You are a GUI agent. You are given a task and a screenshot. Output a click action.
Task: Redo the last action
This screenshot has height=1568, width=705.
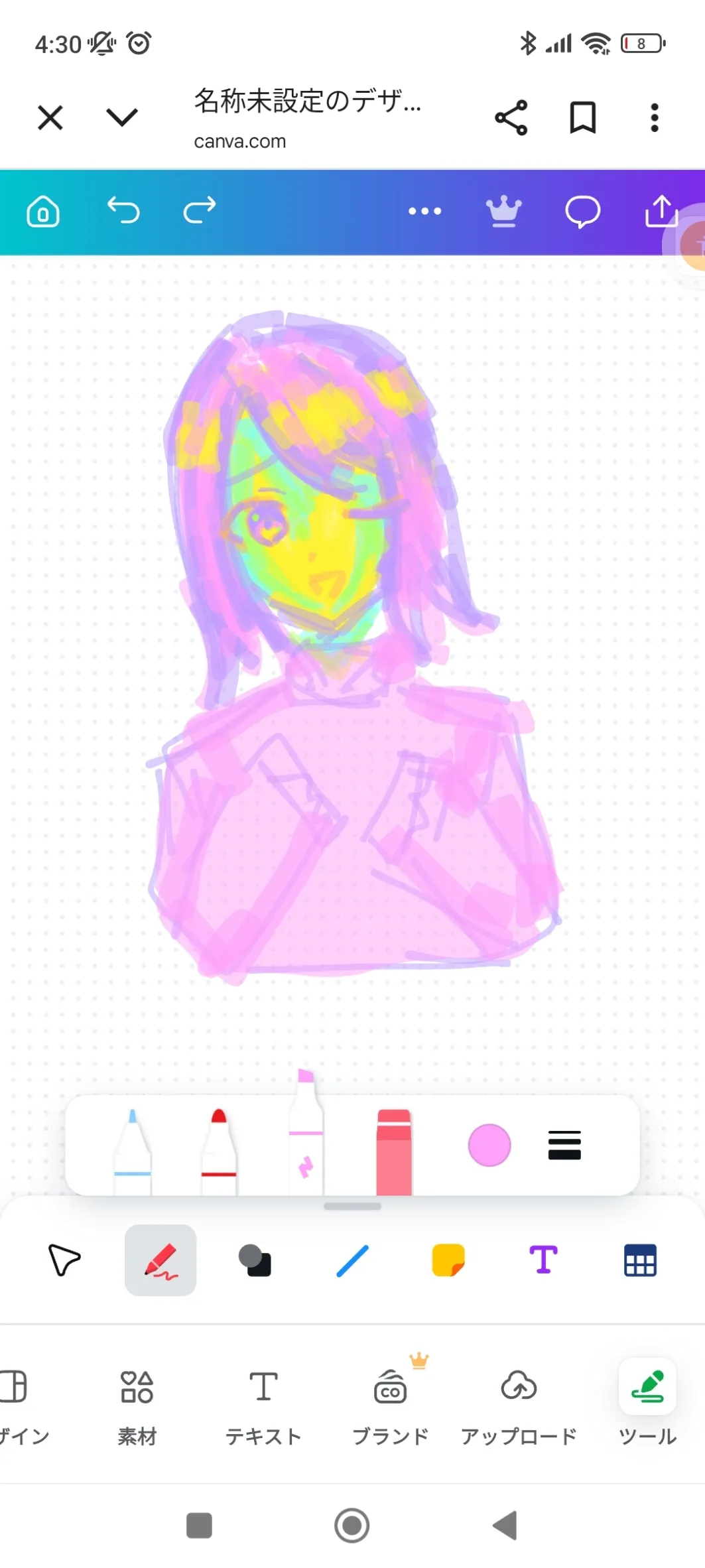tap(200, 210)
